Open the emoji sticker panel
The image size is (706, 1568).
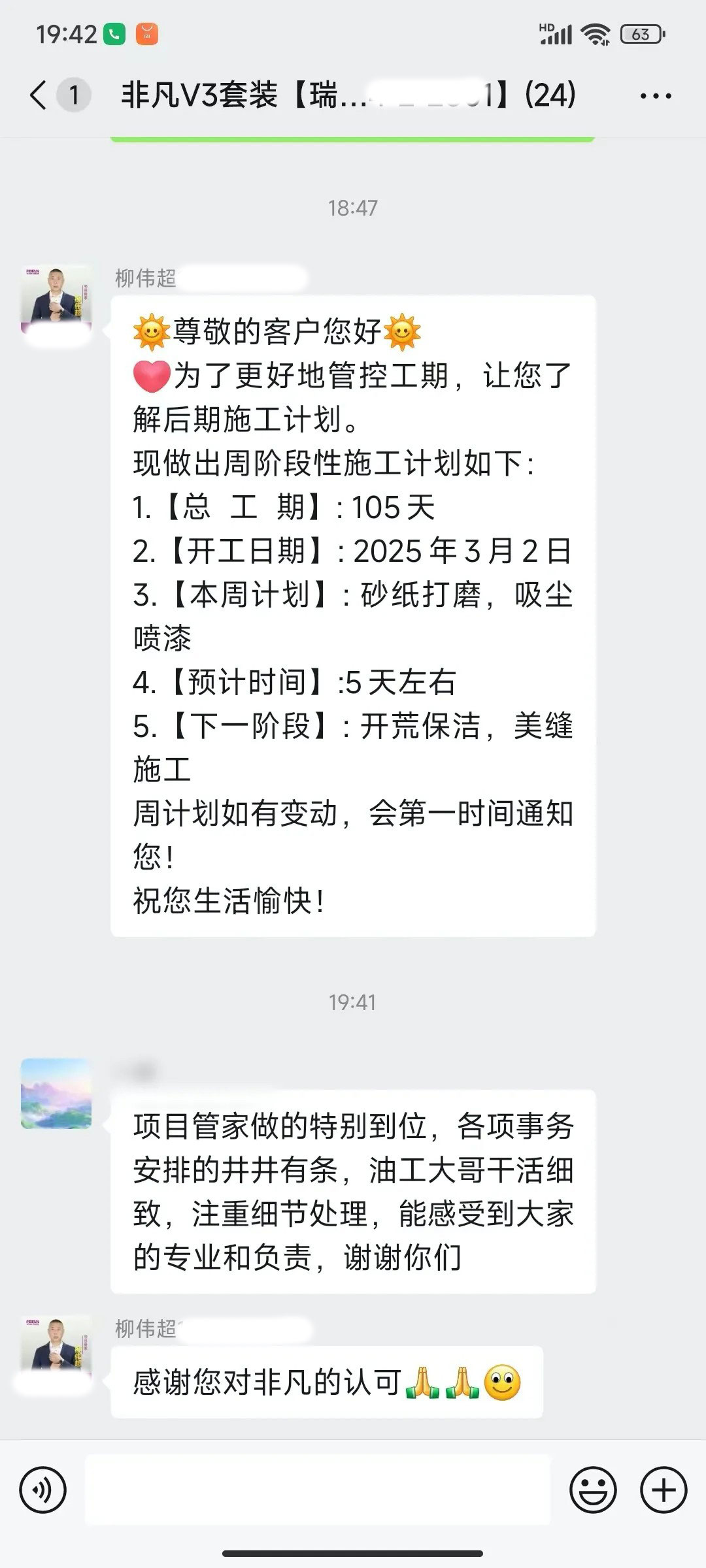[593, 1490]
